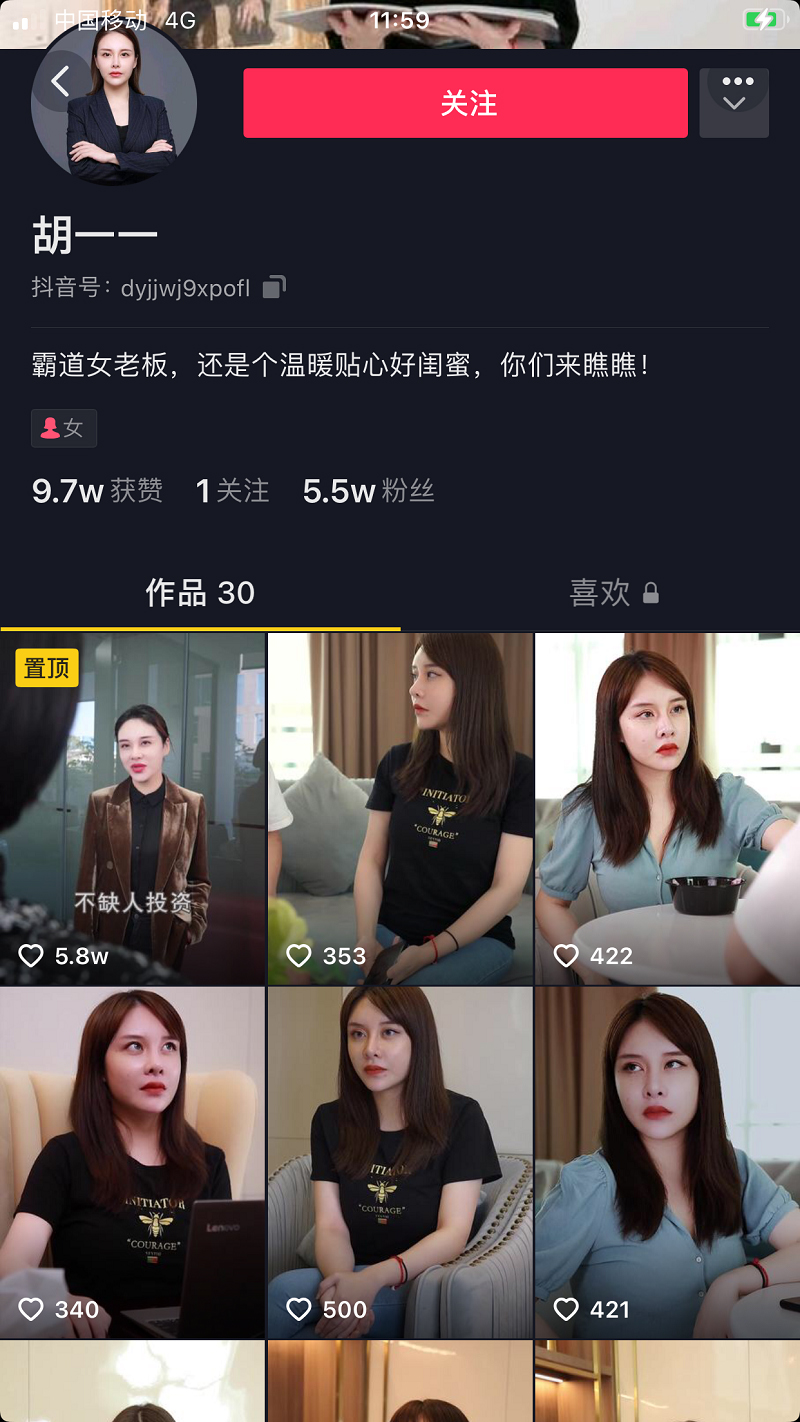View the 1 关注 following list
This screenshot has width=800, height=1422.
(232, 491)
